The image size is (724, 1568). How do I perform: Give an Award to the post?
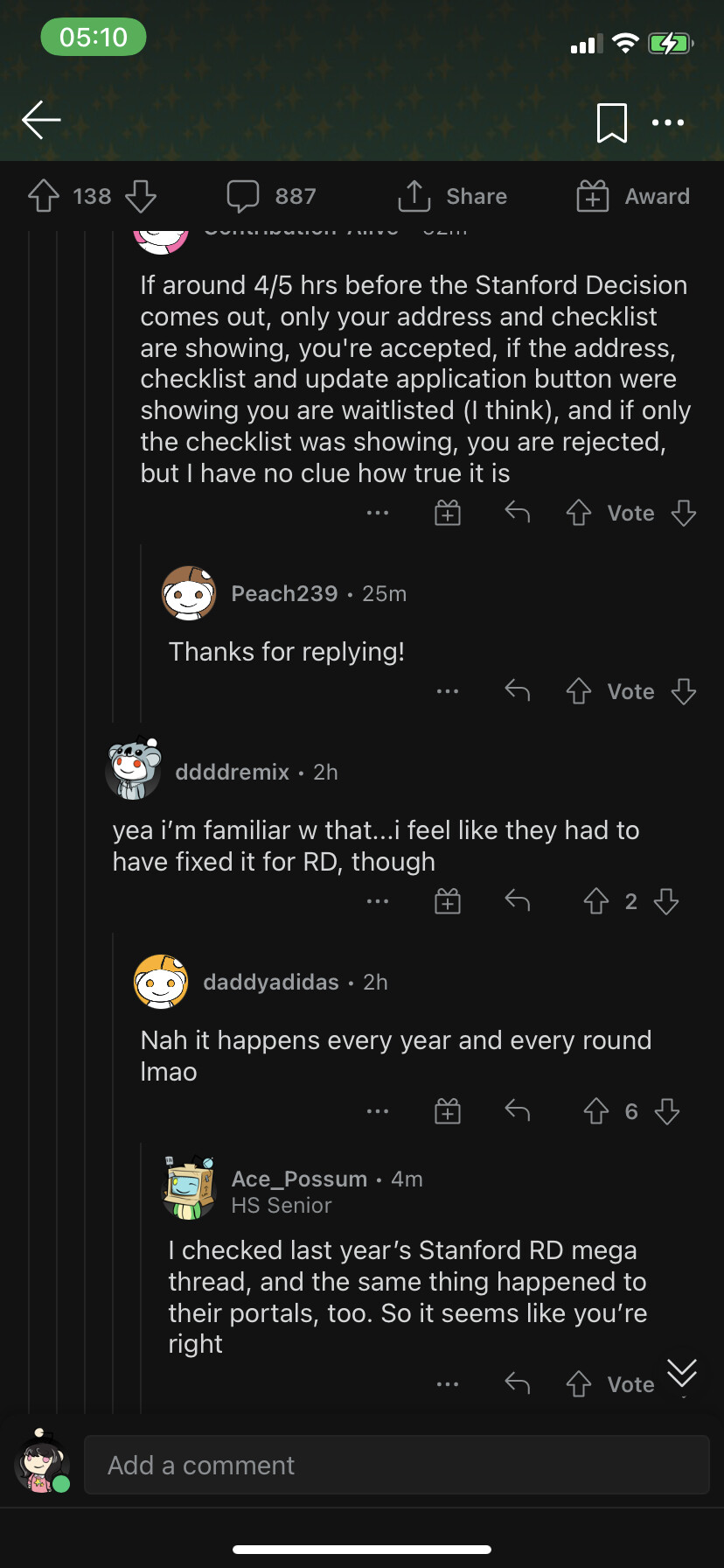(634, 196)
